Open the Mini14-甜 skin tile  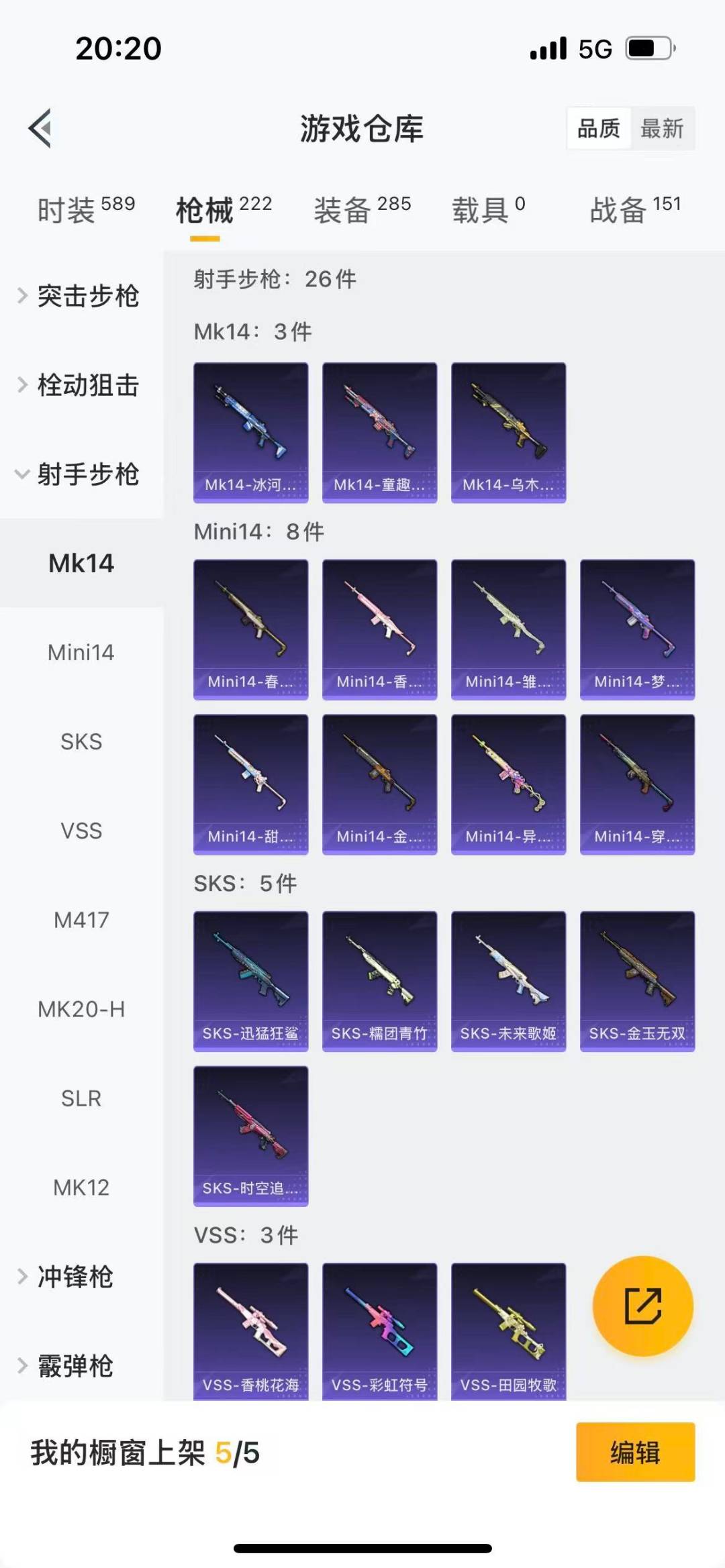coord(250,784)
